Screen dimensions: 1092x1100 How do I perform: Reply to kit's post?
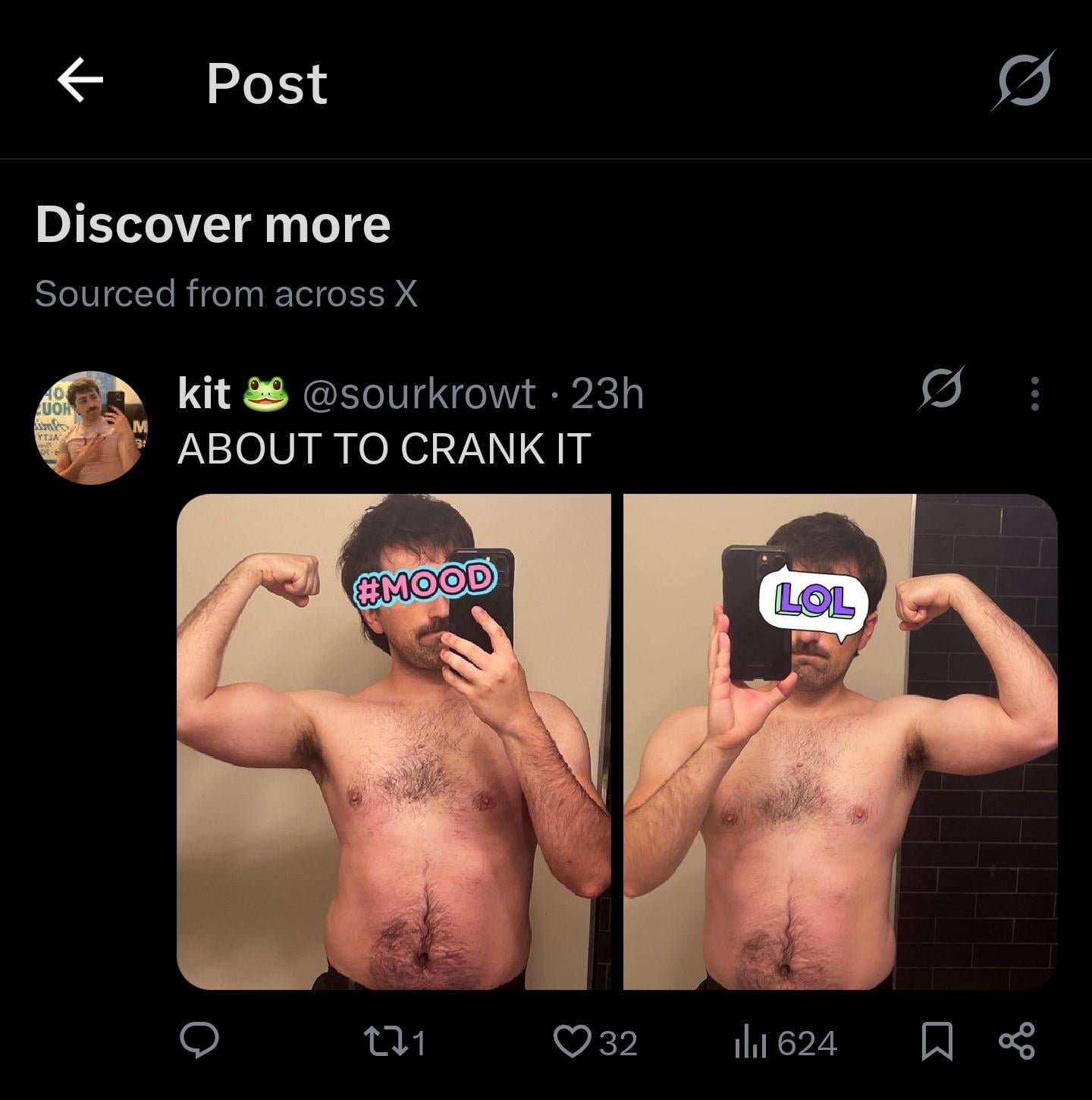pos(199,1041)
